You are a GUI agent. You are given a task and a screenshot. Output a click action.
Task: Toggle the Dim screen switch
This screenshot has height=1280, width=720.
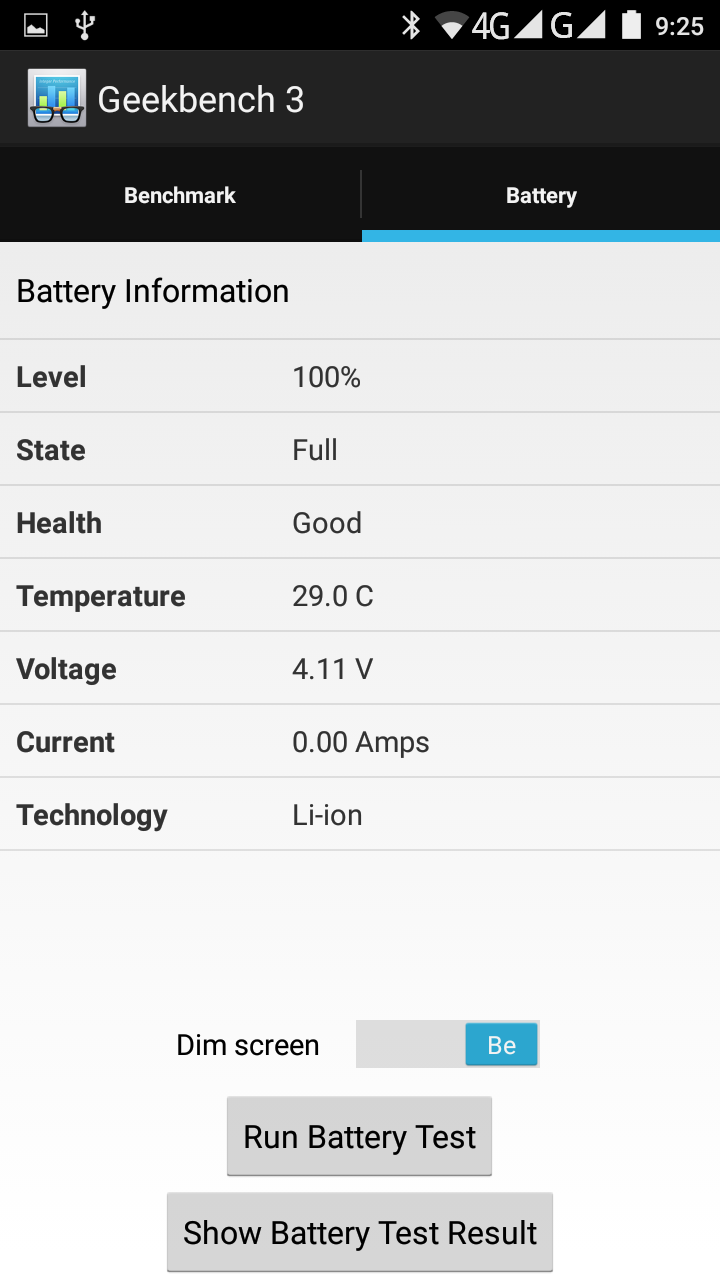[x=448, y=1044]
